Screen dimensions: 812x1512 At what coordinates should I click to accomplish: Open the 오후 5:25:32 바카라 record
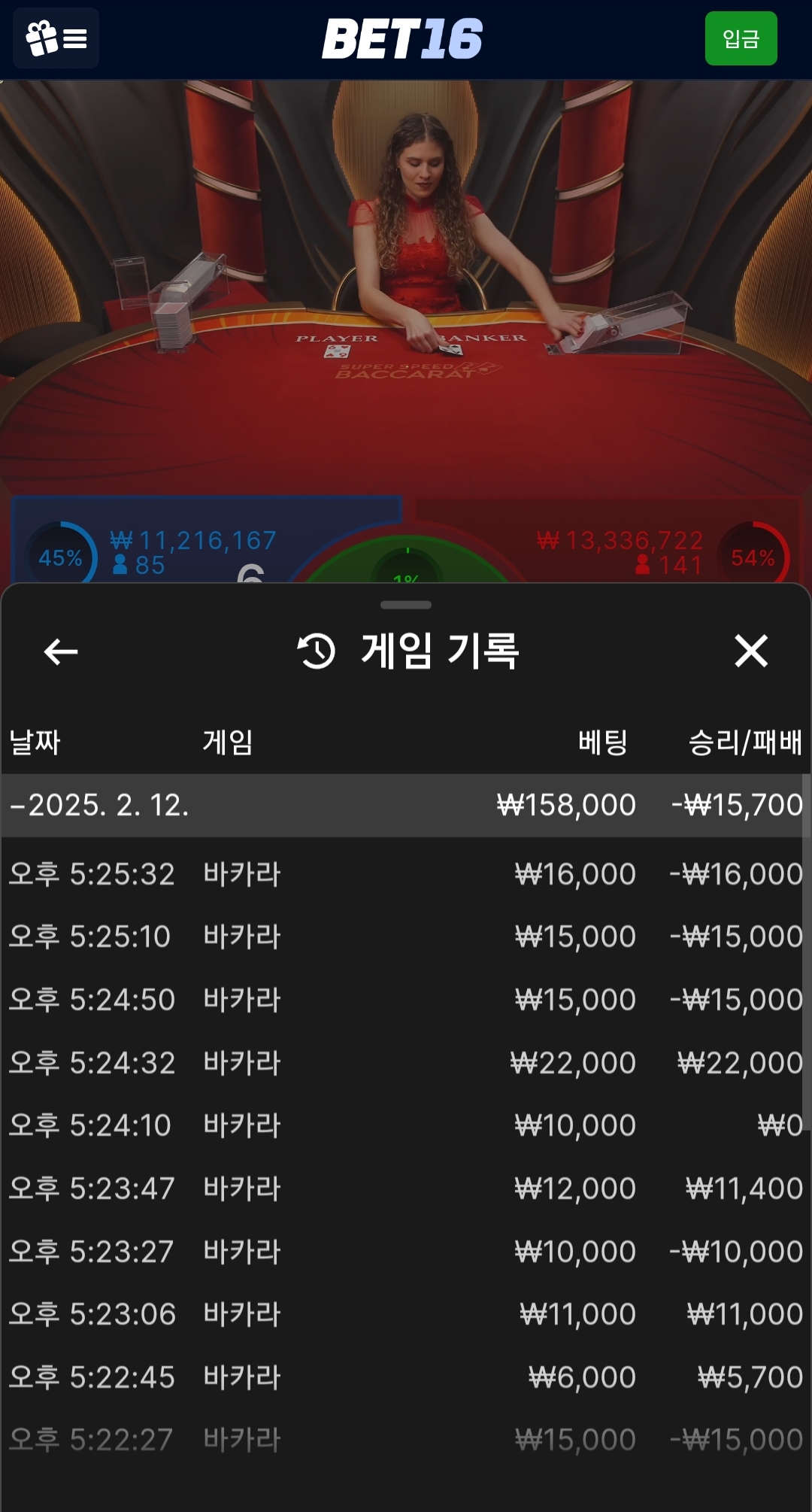404,874
